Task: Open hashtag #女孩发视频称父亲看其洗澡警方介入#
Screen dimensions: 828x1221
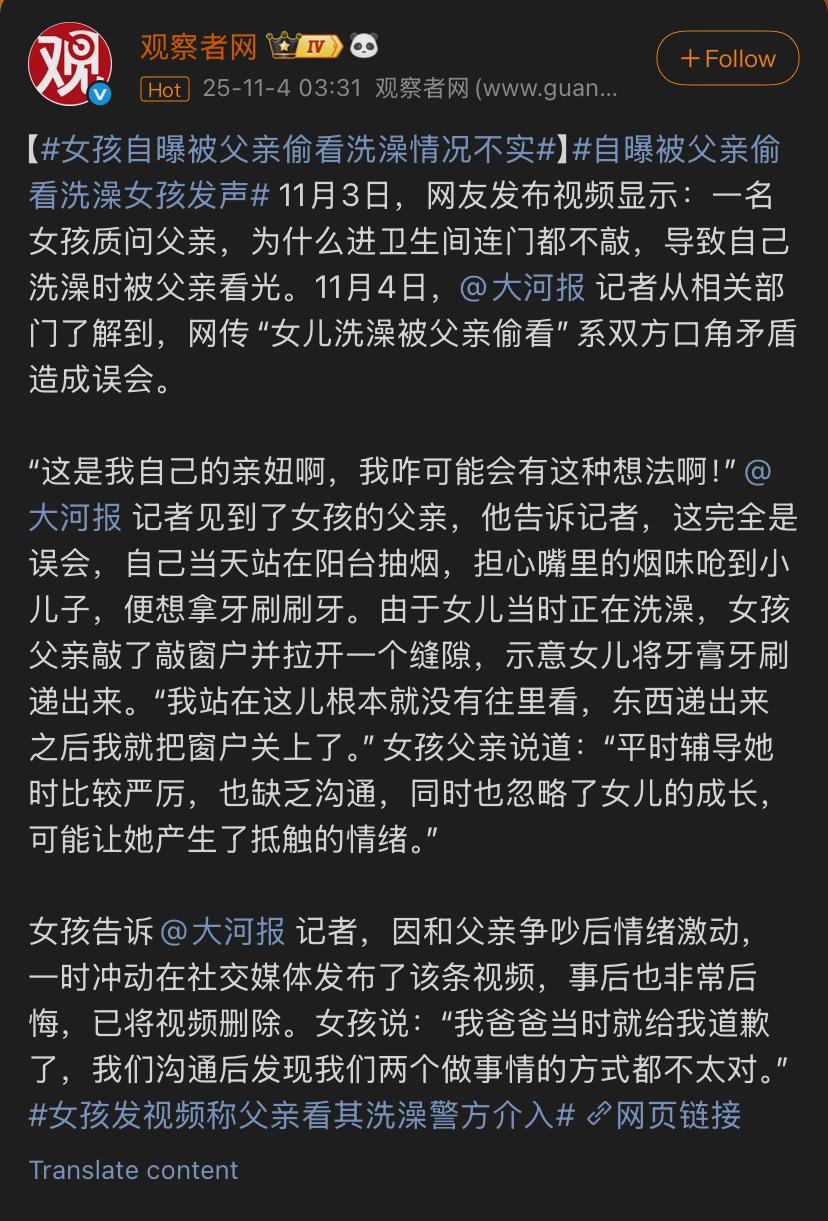Action: coord(302,1113)
